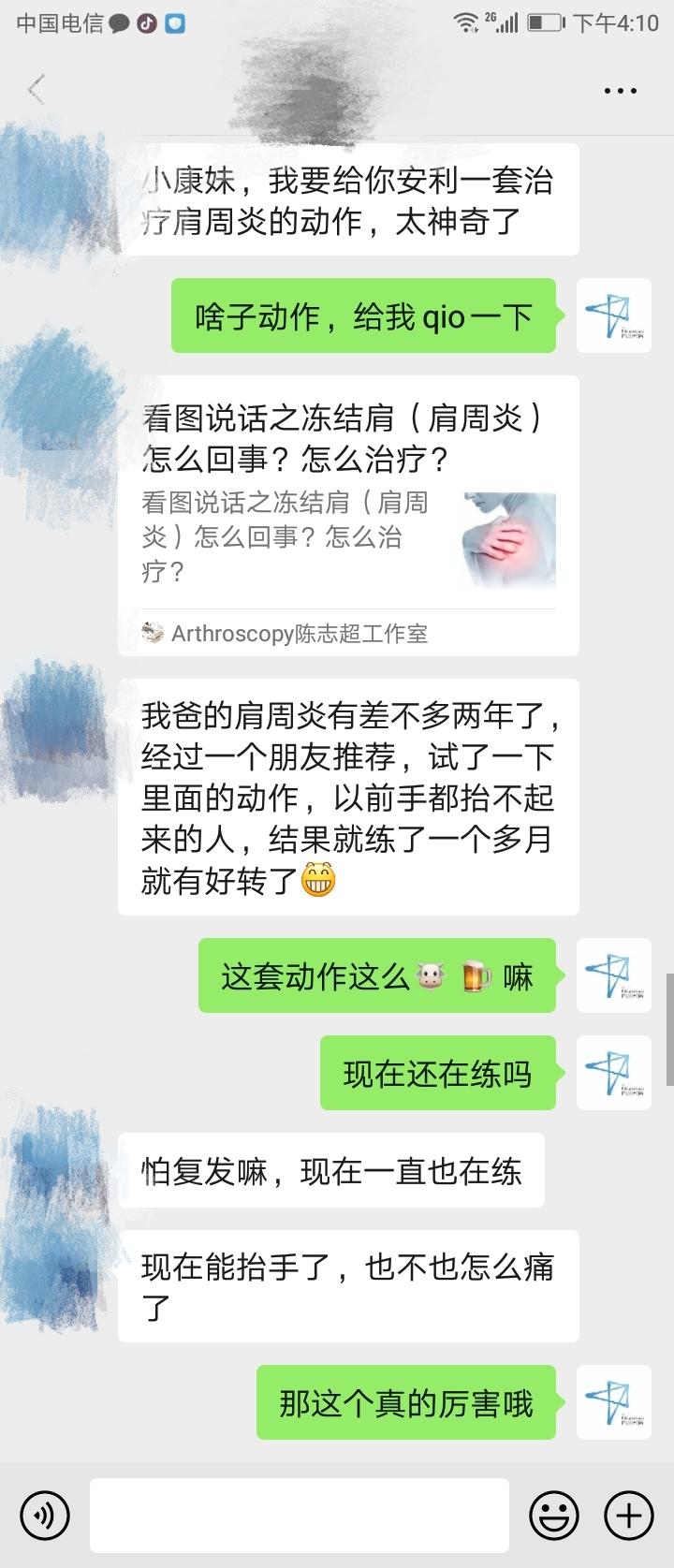Open the emoji picker

point(556,1514)
